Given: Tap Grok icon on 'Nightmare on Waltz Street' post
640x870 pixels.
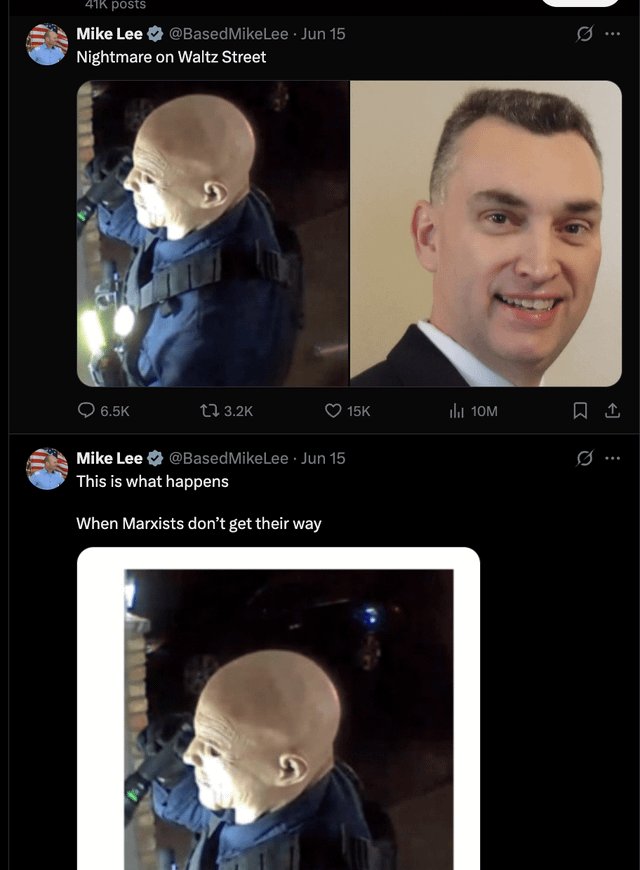Looking at the screenshot, I should coord(583,34).
